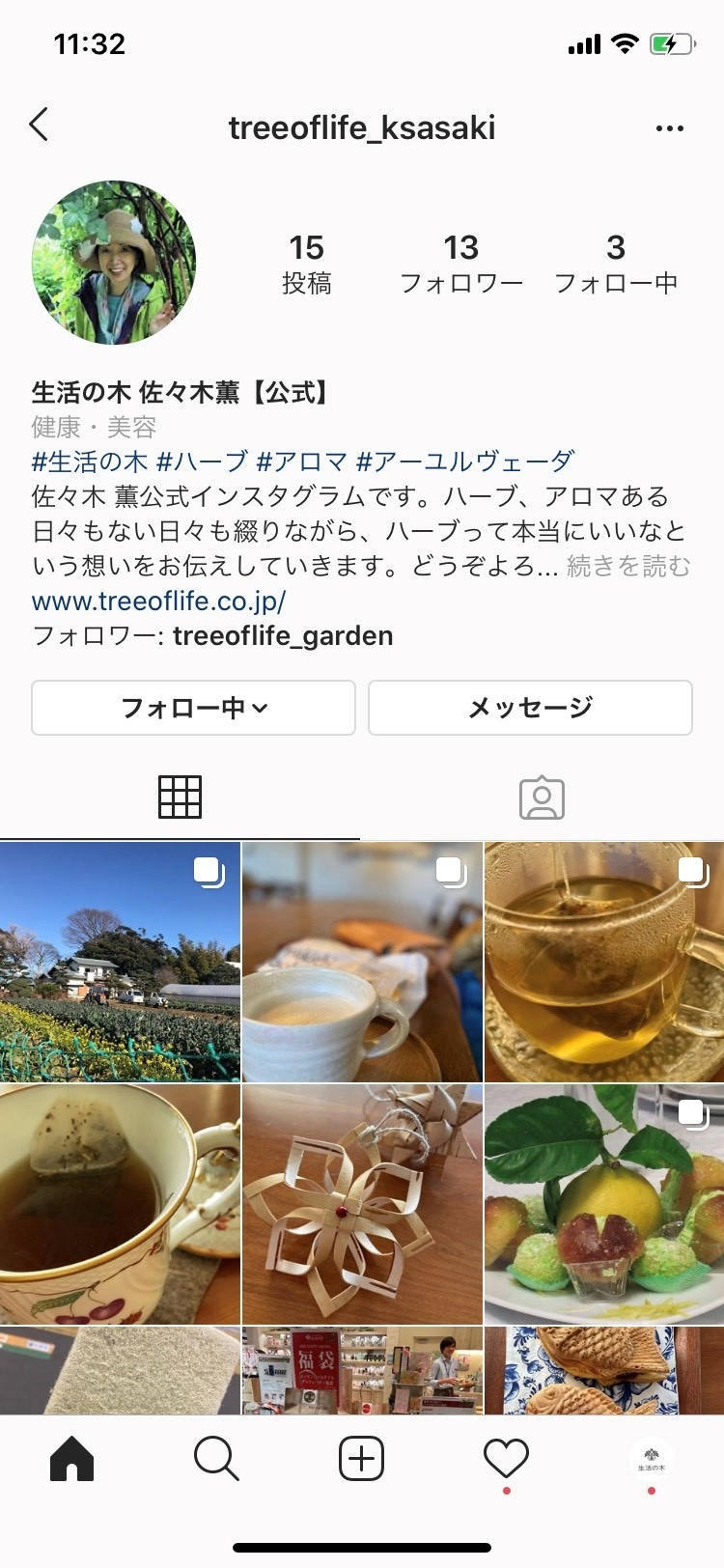Select the grid posts tab
This screenshot has height=1568, width=724.
[181, 798]
